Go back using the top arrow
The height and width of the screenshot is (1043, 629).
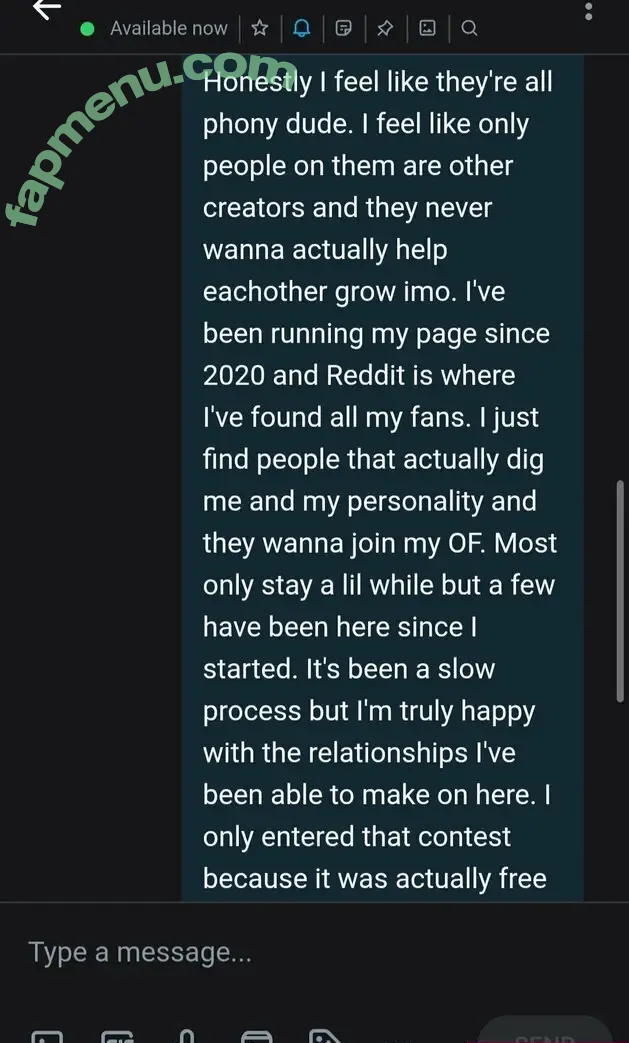click(46, 9)
